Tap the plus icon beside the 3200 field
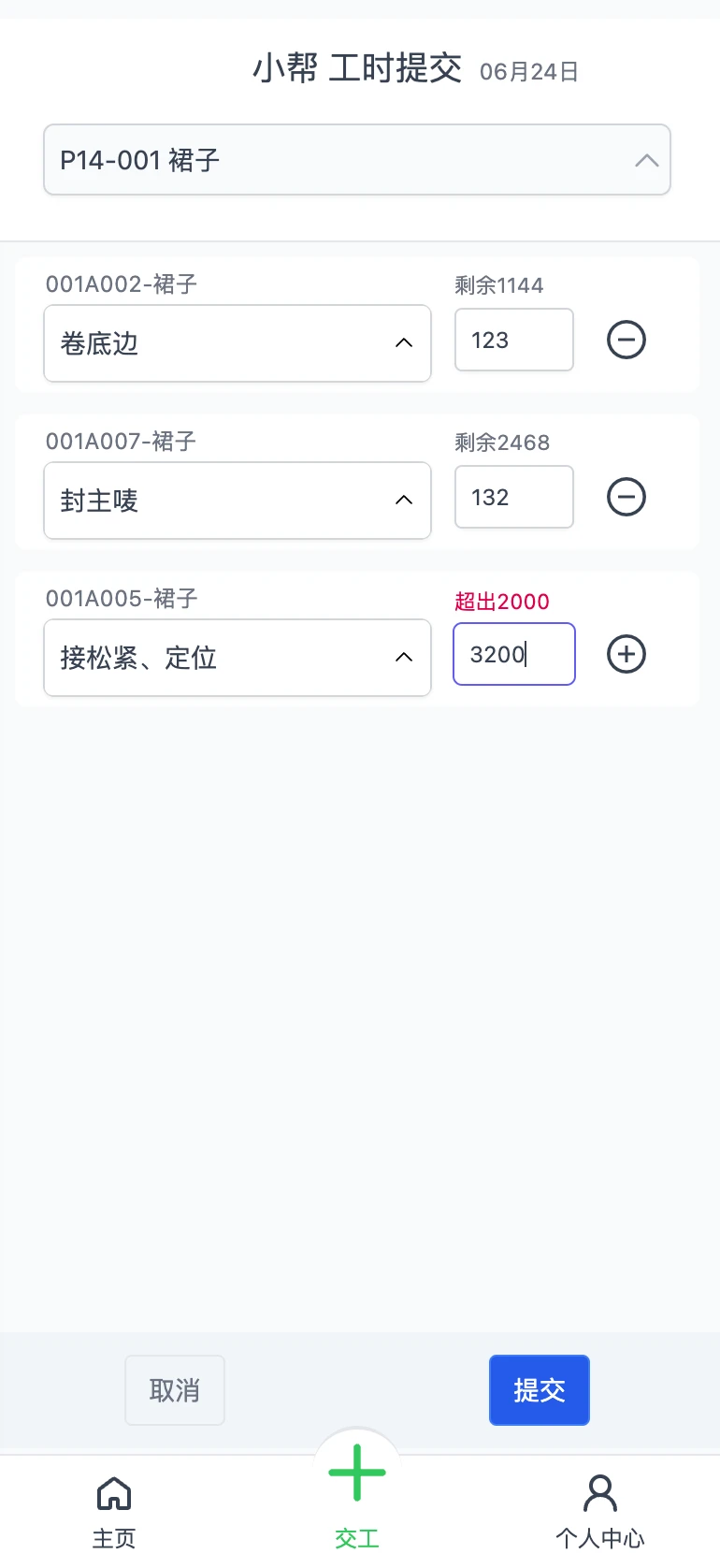The image size is (720, 1568). pos(626,654)
